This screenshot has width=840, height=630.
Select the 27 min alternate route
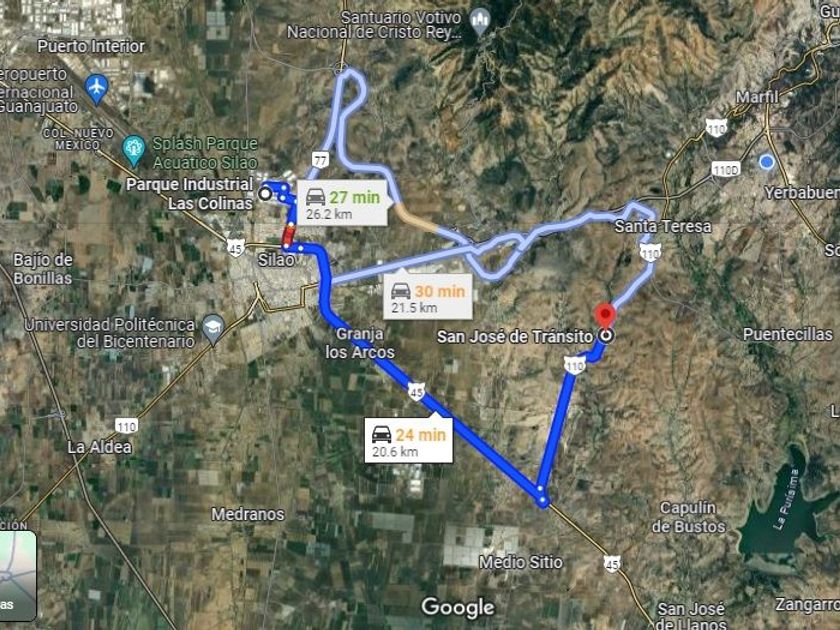(342, 203)
